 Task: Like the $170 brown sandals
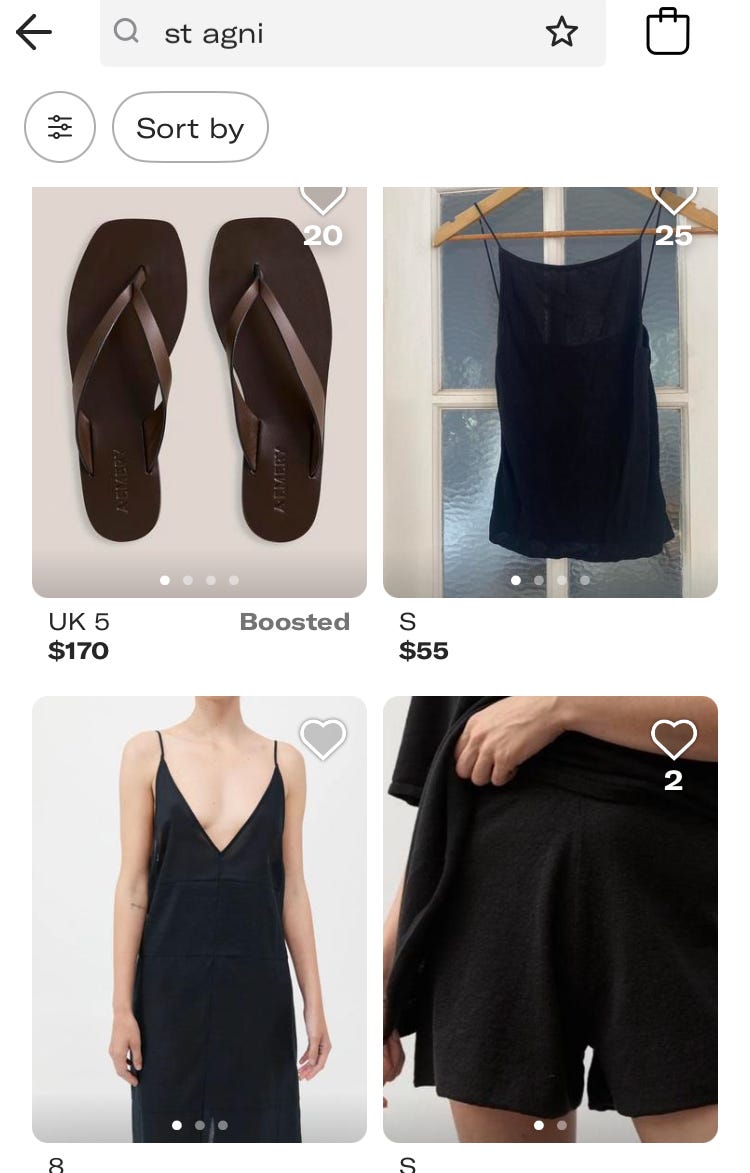(322, 197)
